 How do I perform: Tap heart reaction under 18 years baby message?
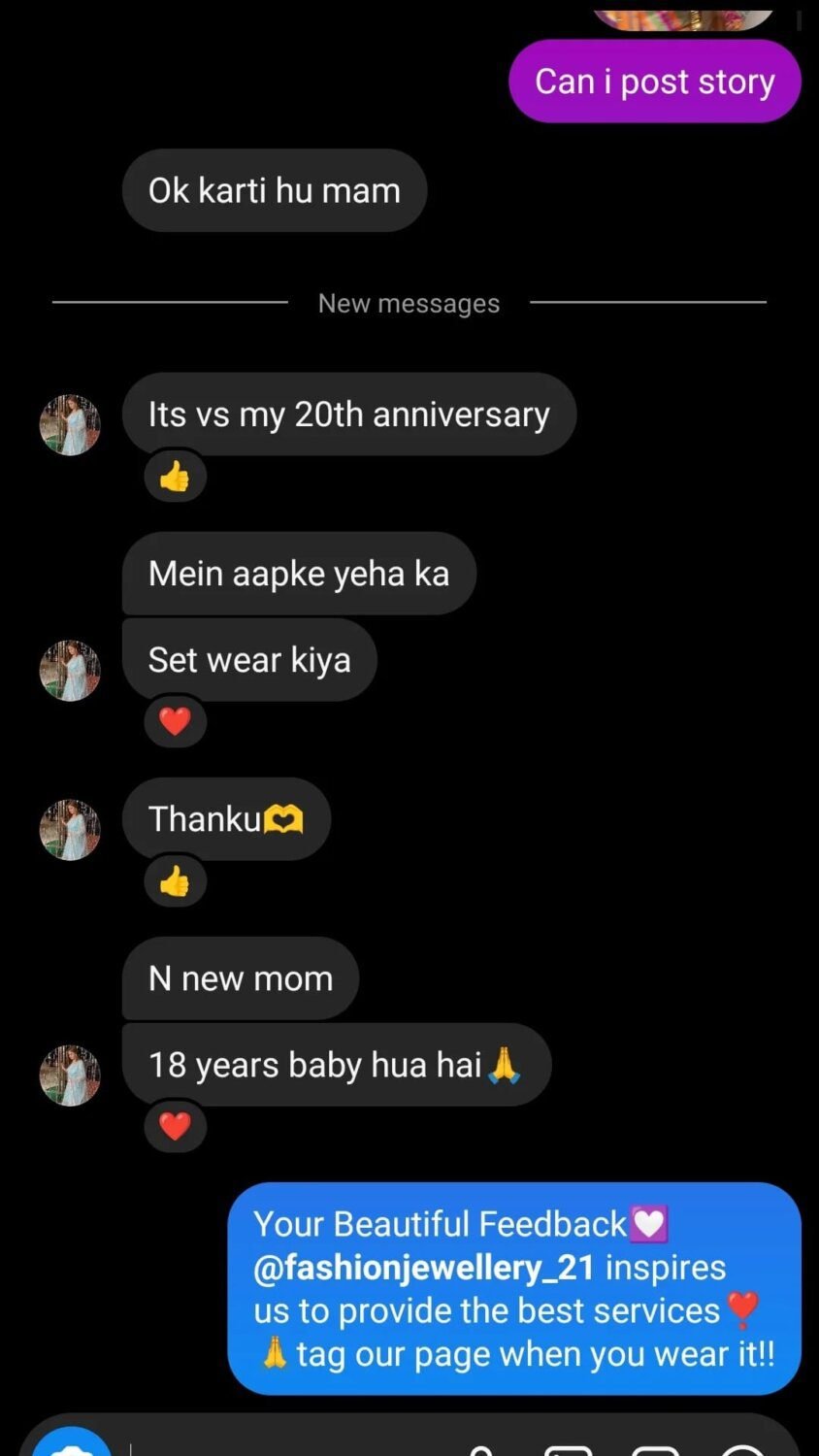click(175, 1127)
